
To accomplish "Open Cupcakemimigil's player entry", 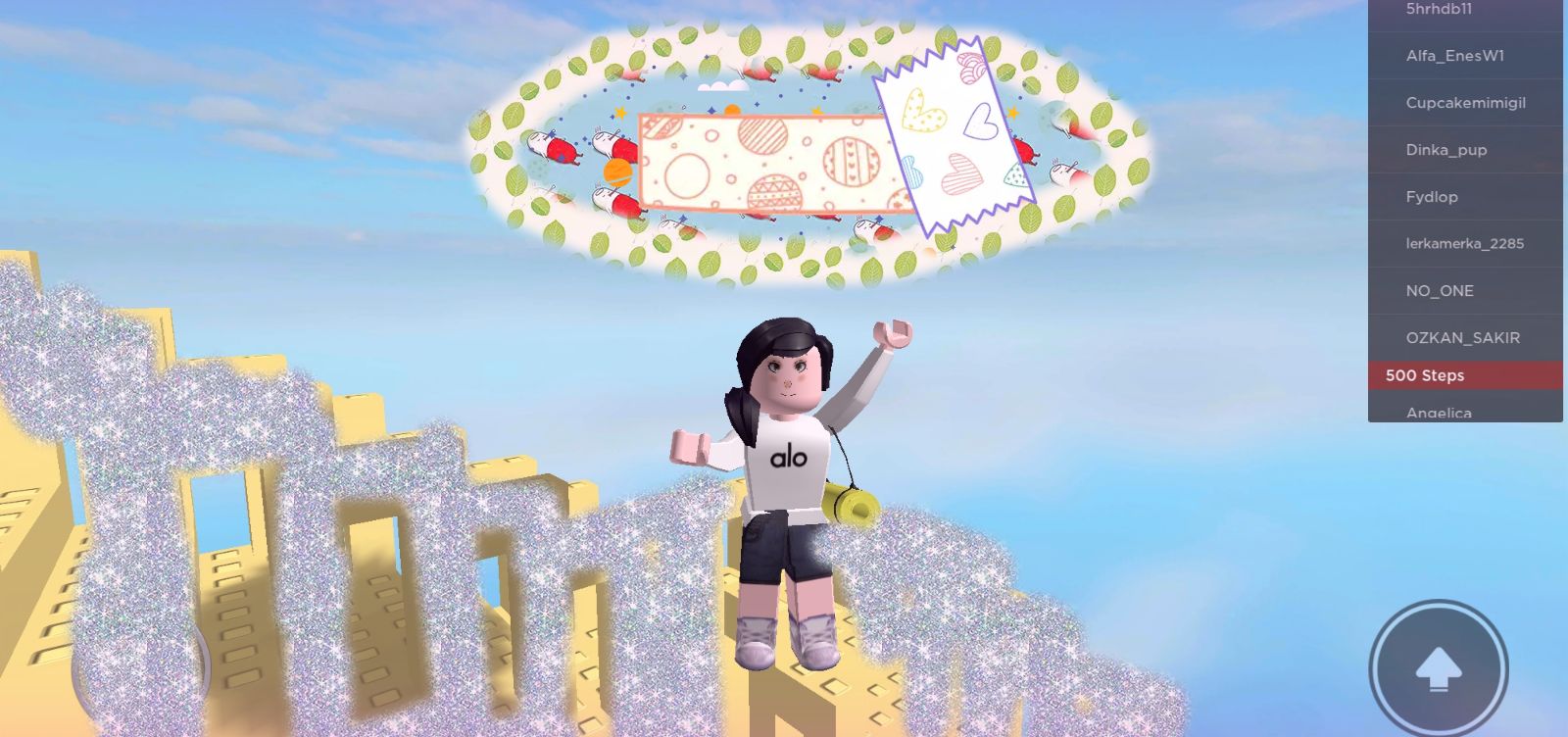I will click(x=1465, y=103).
